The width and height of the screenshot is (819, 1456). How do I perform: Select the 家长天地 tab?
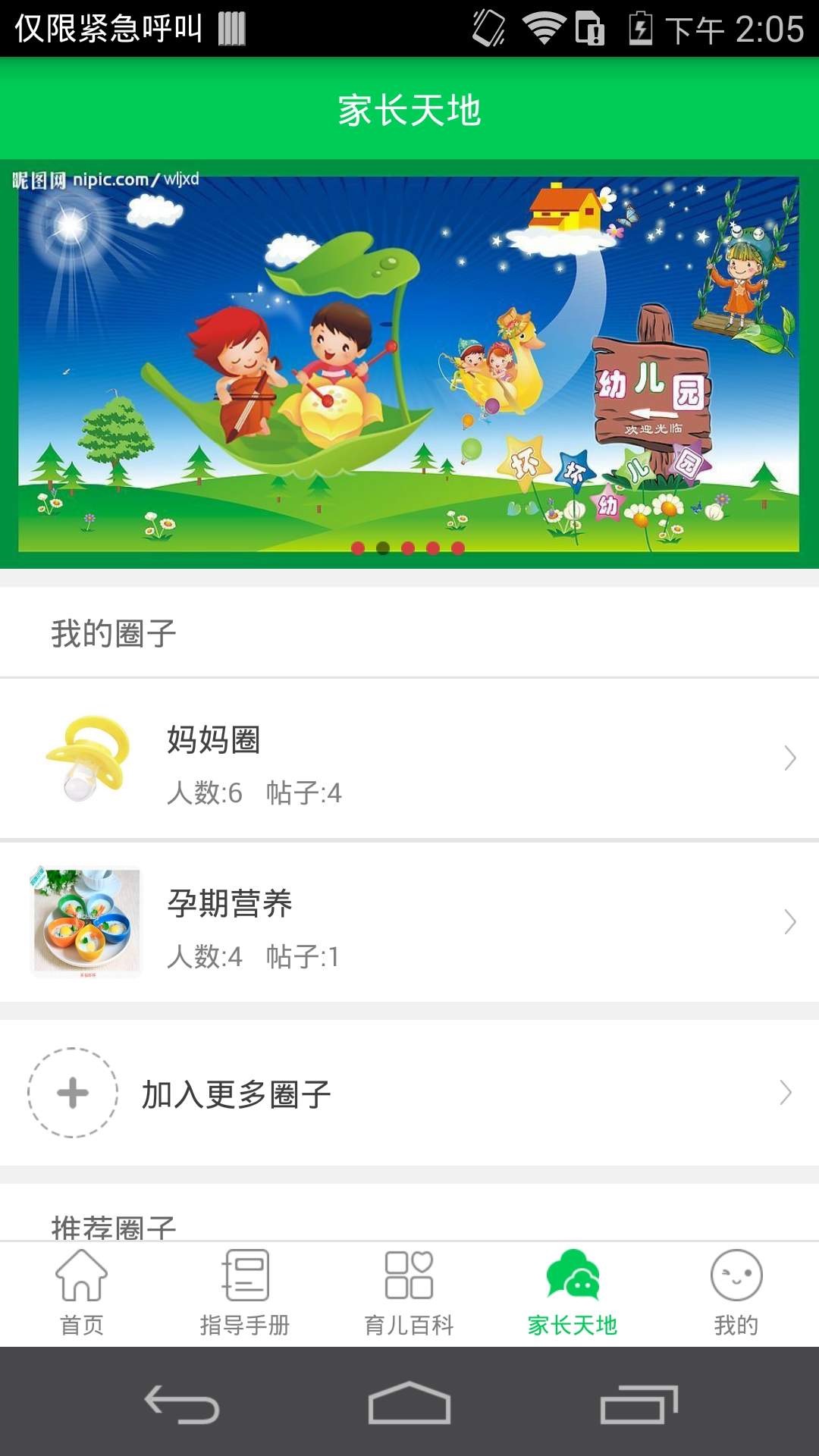(x=573, y=1293)
